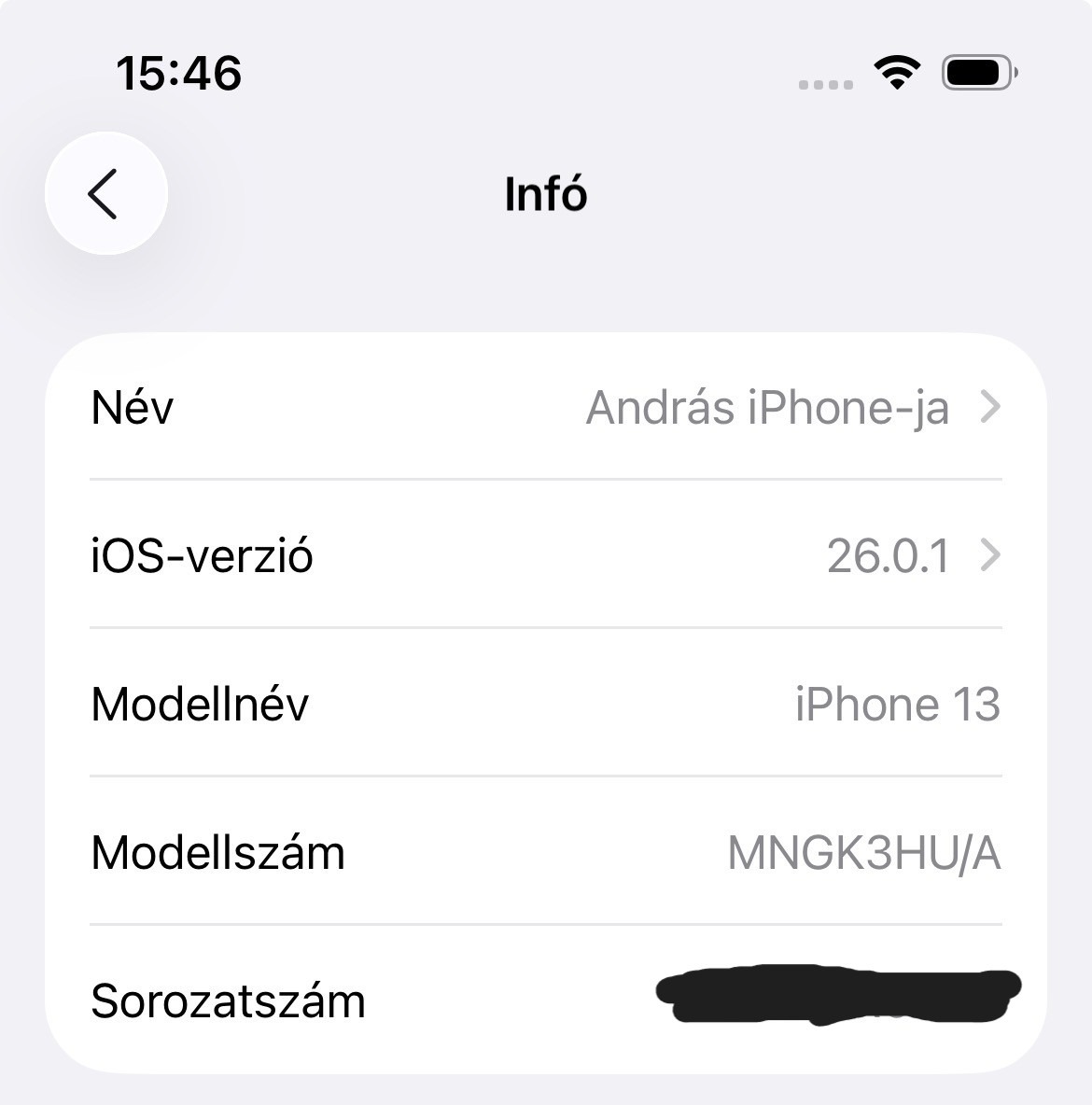Open the Név row to rename device
1092x1105 pixels.
[x=545, y=408]
